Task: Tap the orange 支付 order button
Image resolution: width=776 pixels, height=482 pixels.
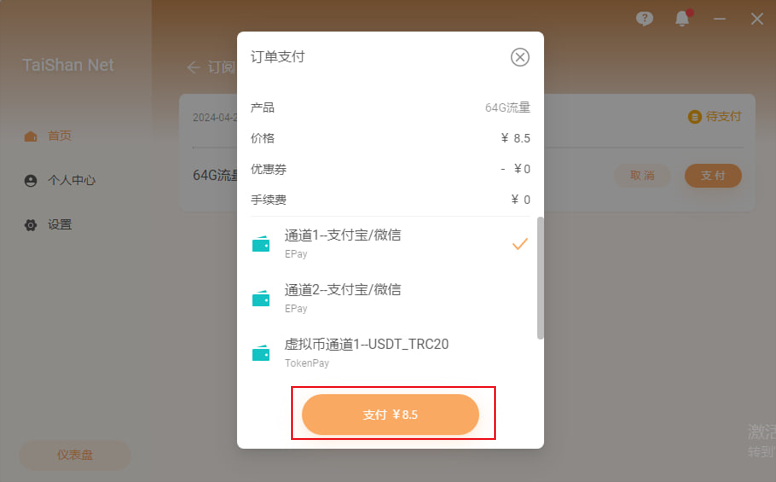Action: 713,175
